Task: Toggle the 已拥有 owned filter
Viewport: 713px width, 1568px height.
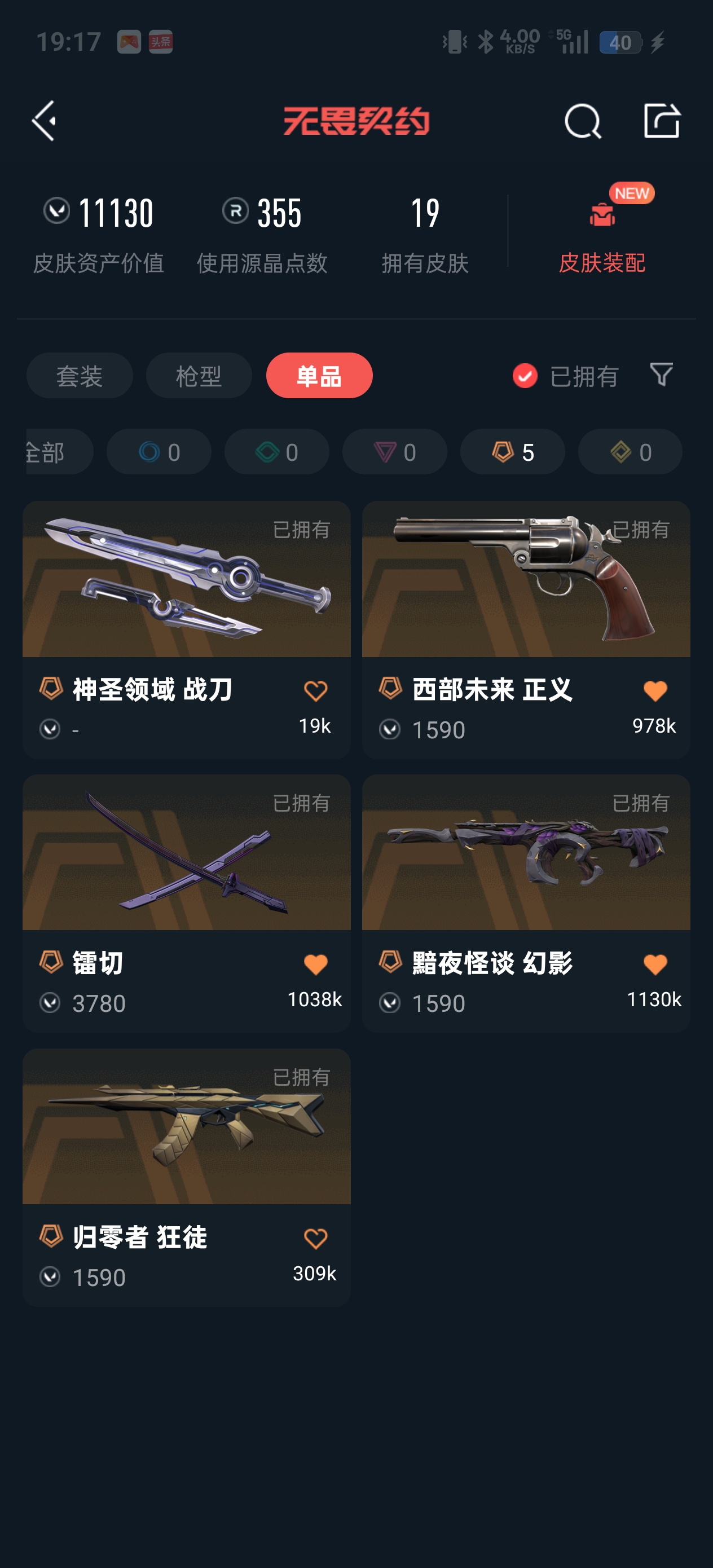Action: click(565, 376)
